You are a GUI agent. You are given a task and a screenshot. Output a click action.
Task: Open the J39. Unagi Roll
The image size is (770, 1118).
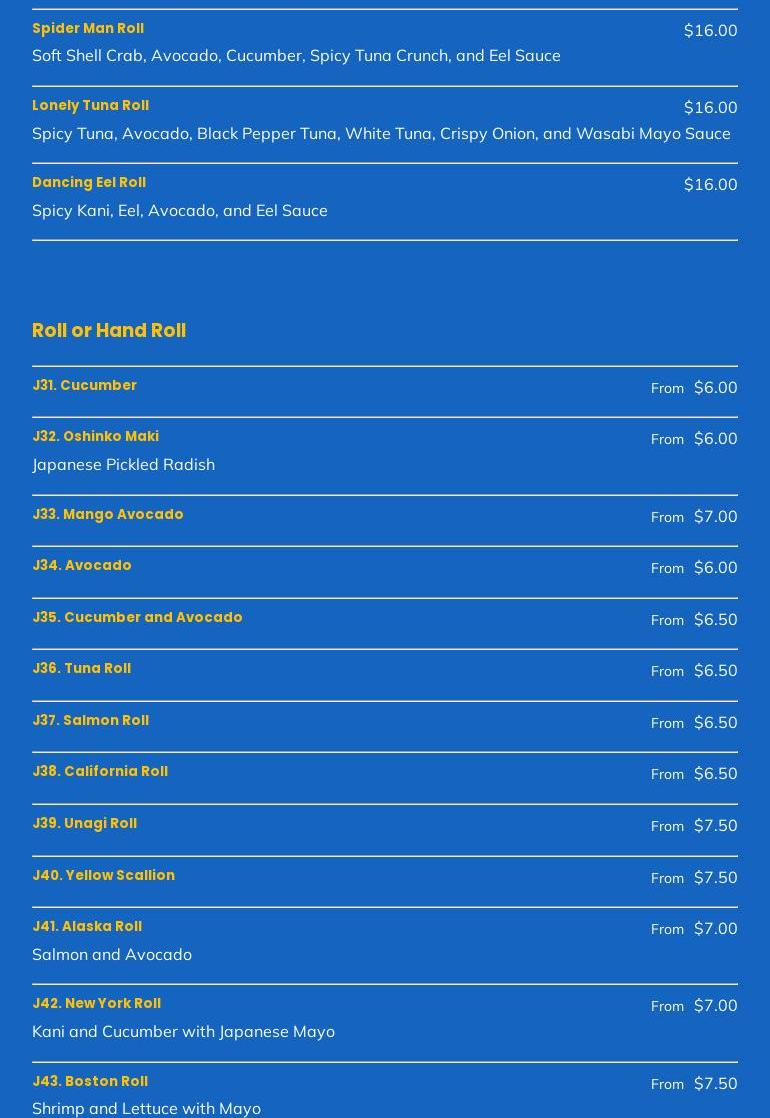(x=84, y=824)
